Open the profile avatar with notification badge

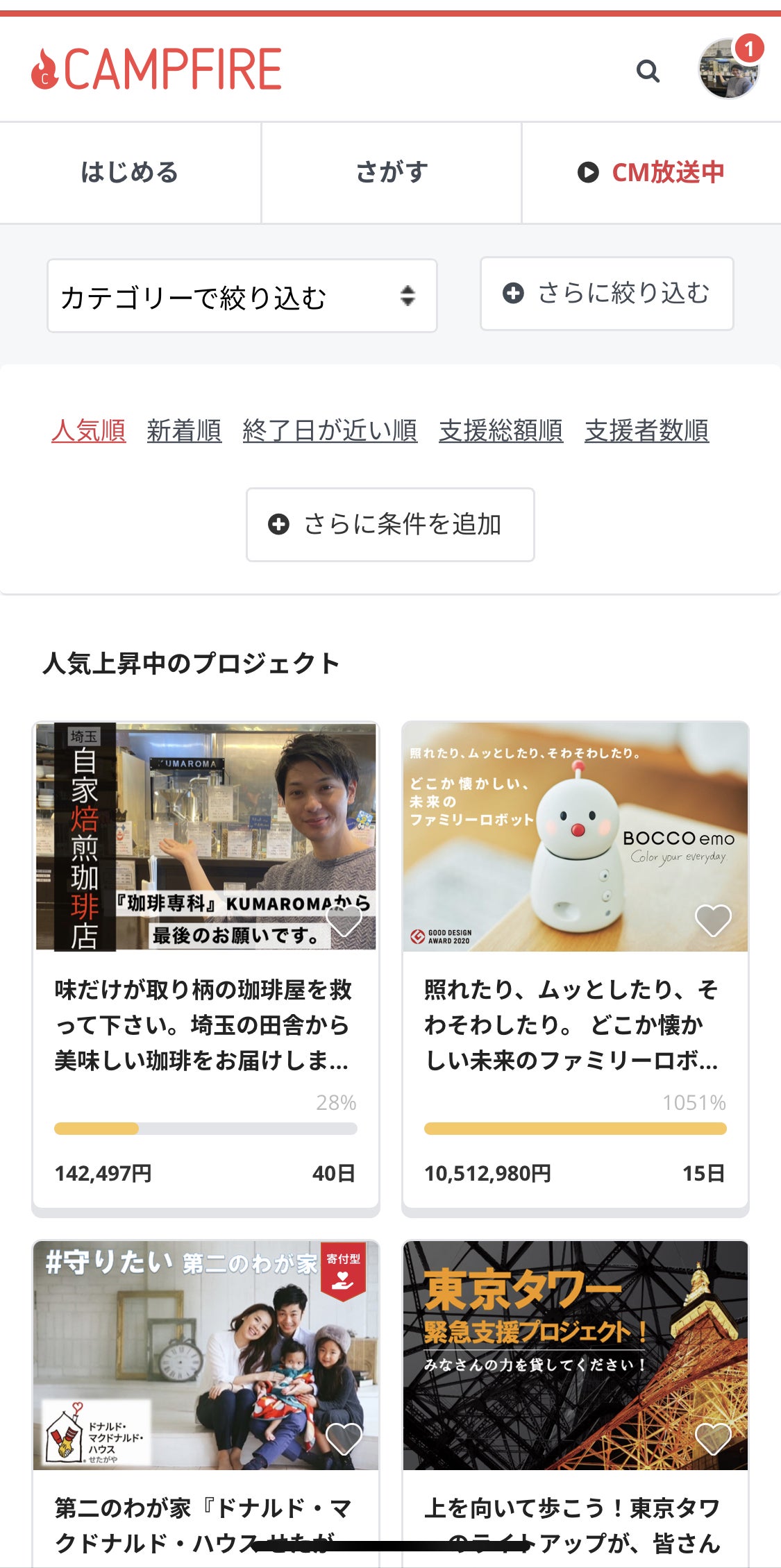(x=728, y=69)
